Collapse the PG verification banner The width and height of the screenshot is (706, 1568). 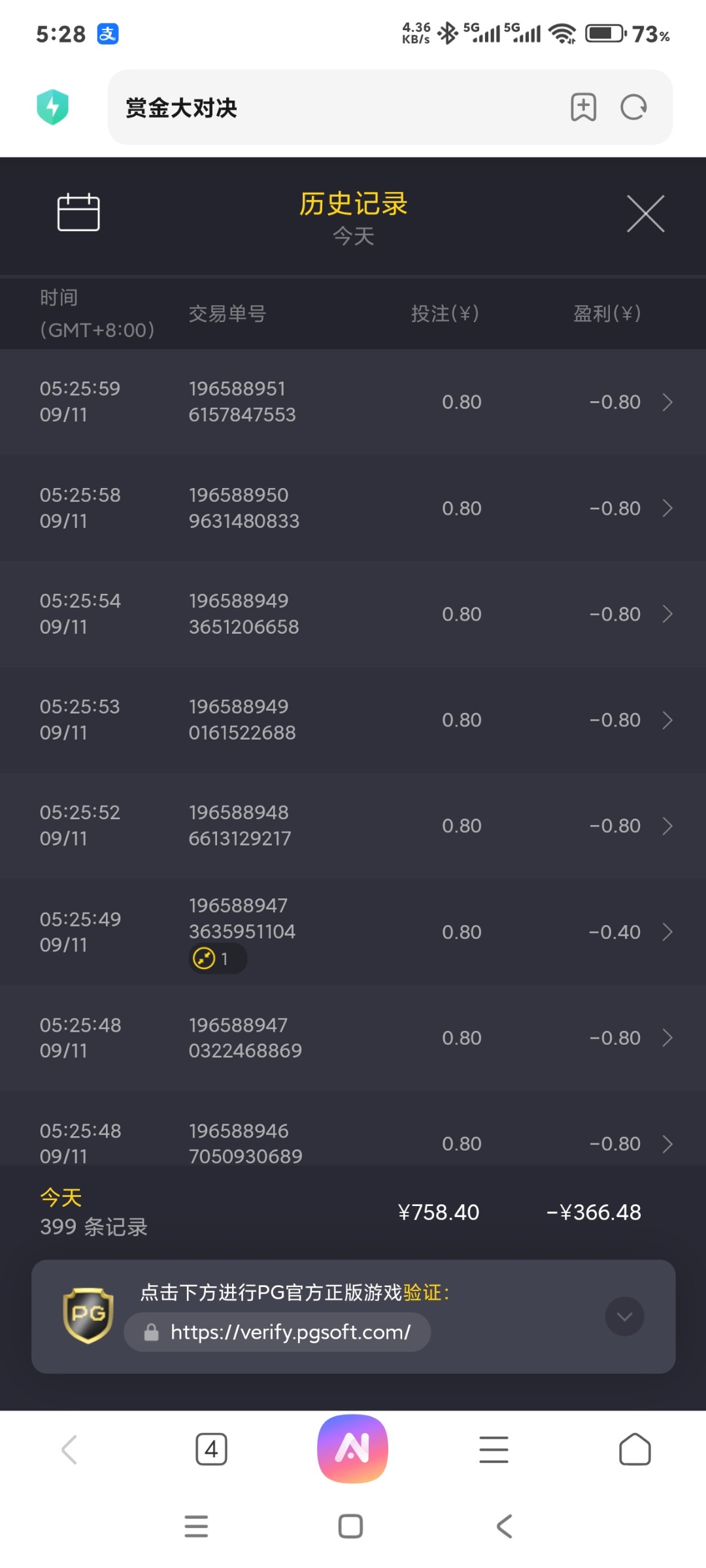tap(624, 1316)
